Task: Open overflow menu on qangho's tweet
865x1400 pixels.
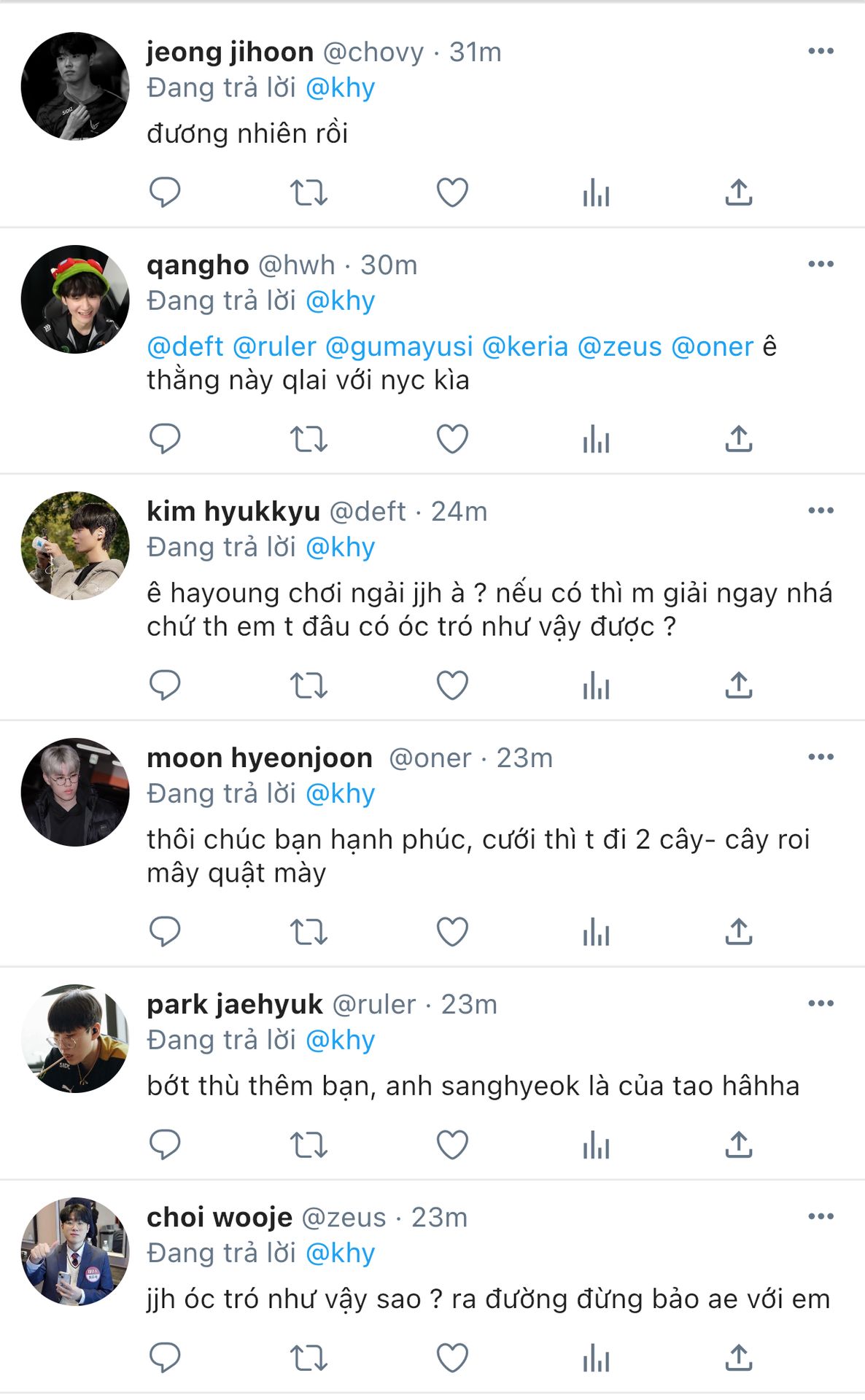Action: click(x=821, y=264)
